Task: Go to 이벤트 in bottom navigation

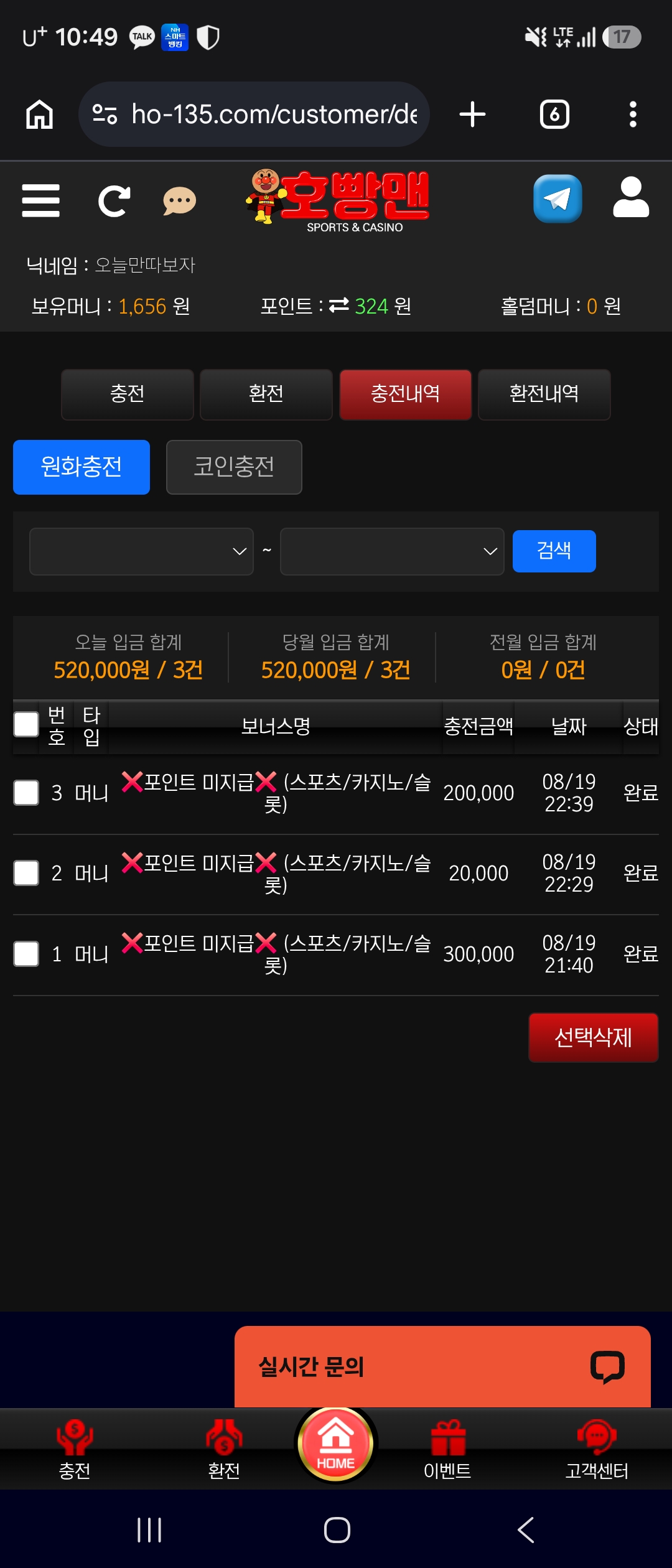Action: coord(447,1450)
